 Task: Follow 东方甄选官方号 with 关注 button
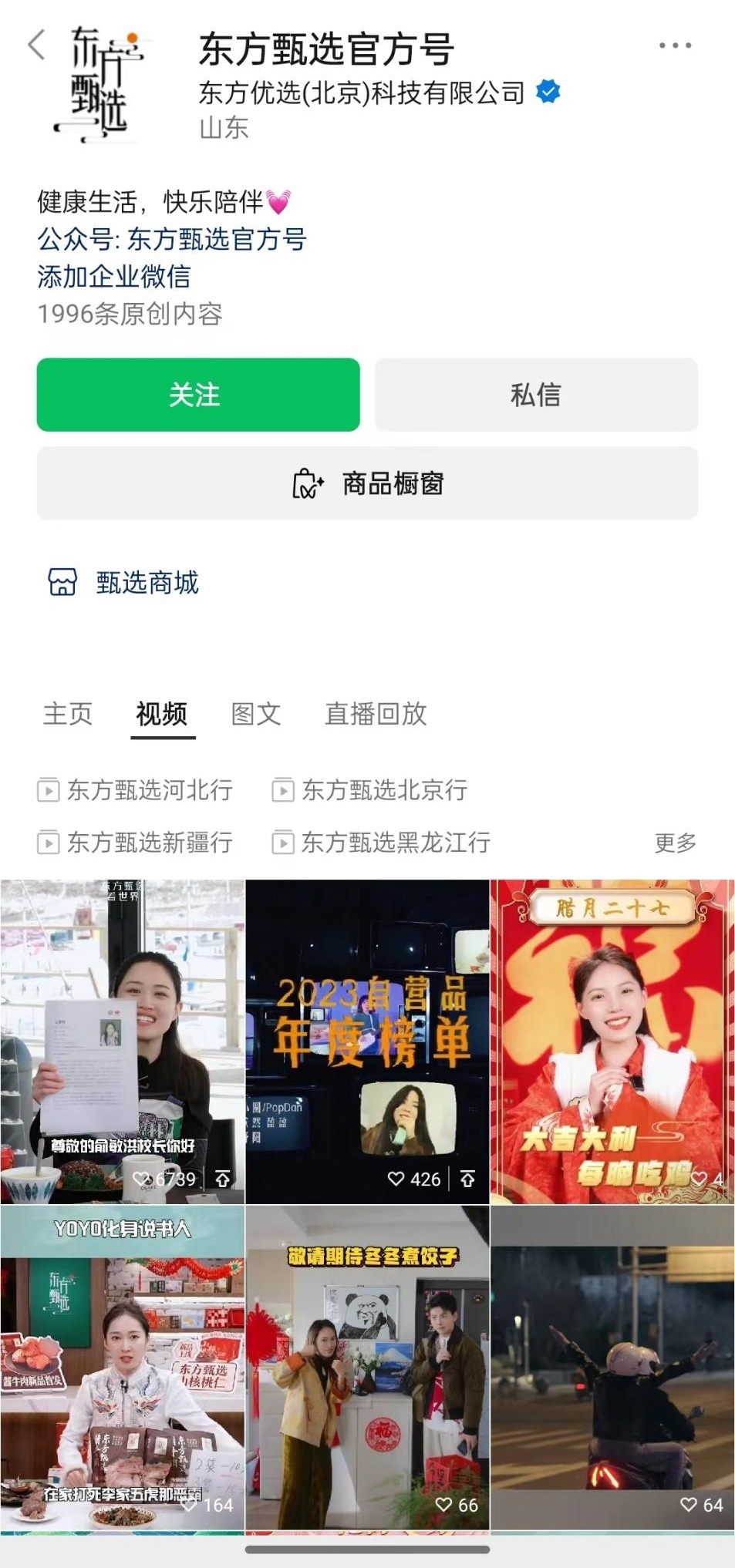tap(198, 395)
